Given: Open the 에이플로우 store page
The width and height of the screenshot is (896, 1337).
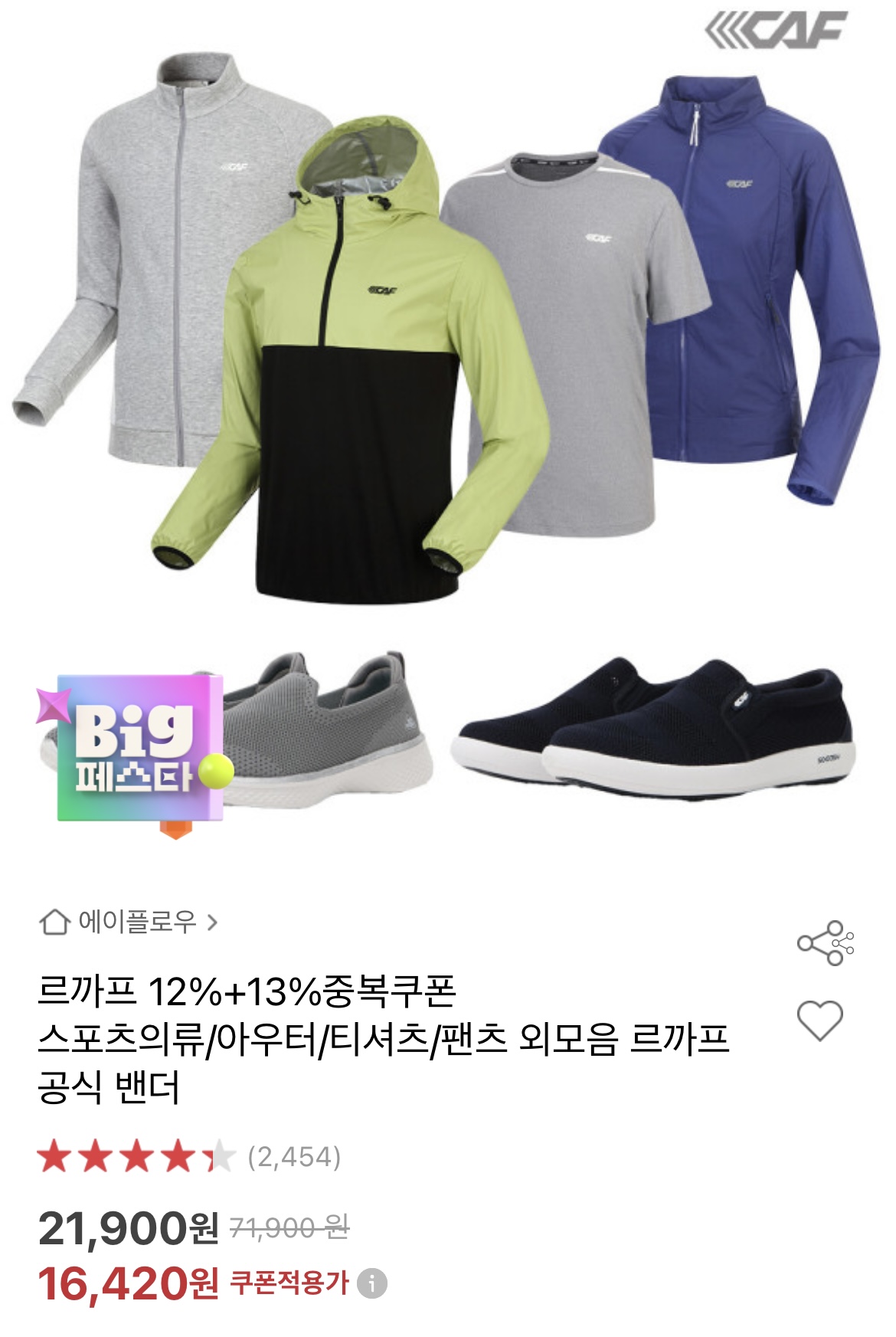Looking at the screenshot, I should tap(130, 922).
